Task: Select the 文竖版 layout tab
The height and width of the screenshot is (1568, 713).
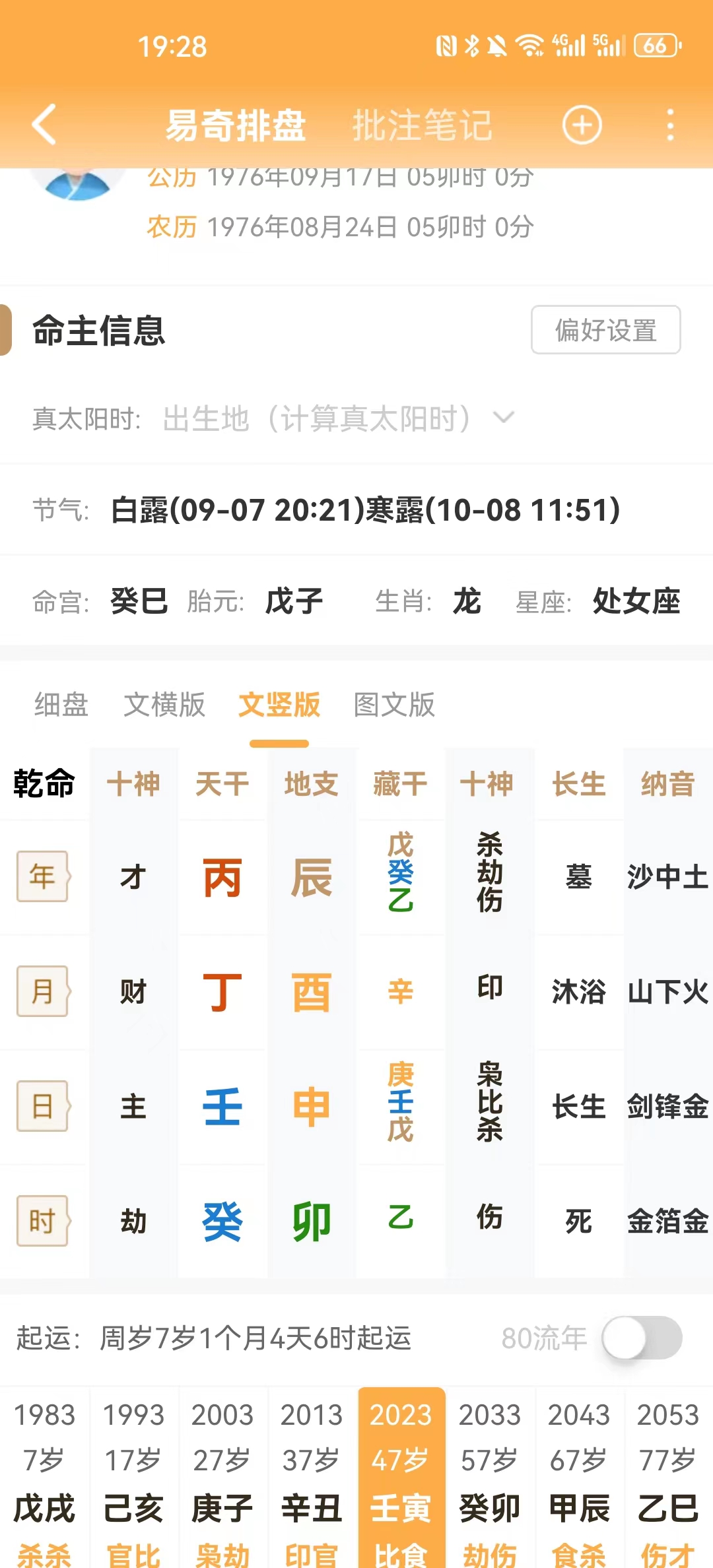Action: [279, 705]
